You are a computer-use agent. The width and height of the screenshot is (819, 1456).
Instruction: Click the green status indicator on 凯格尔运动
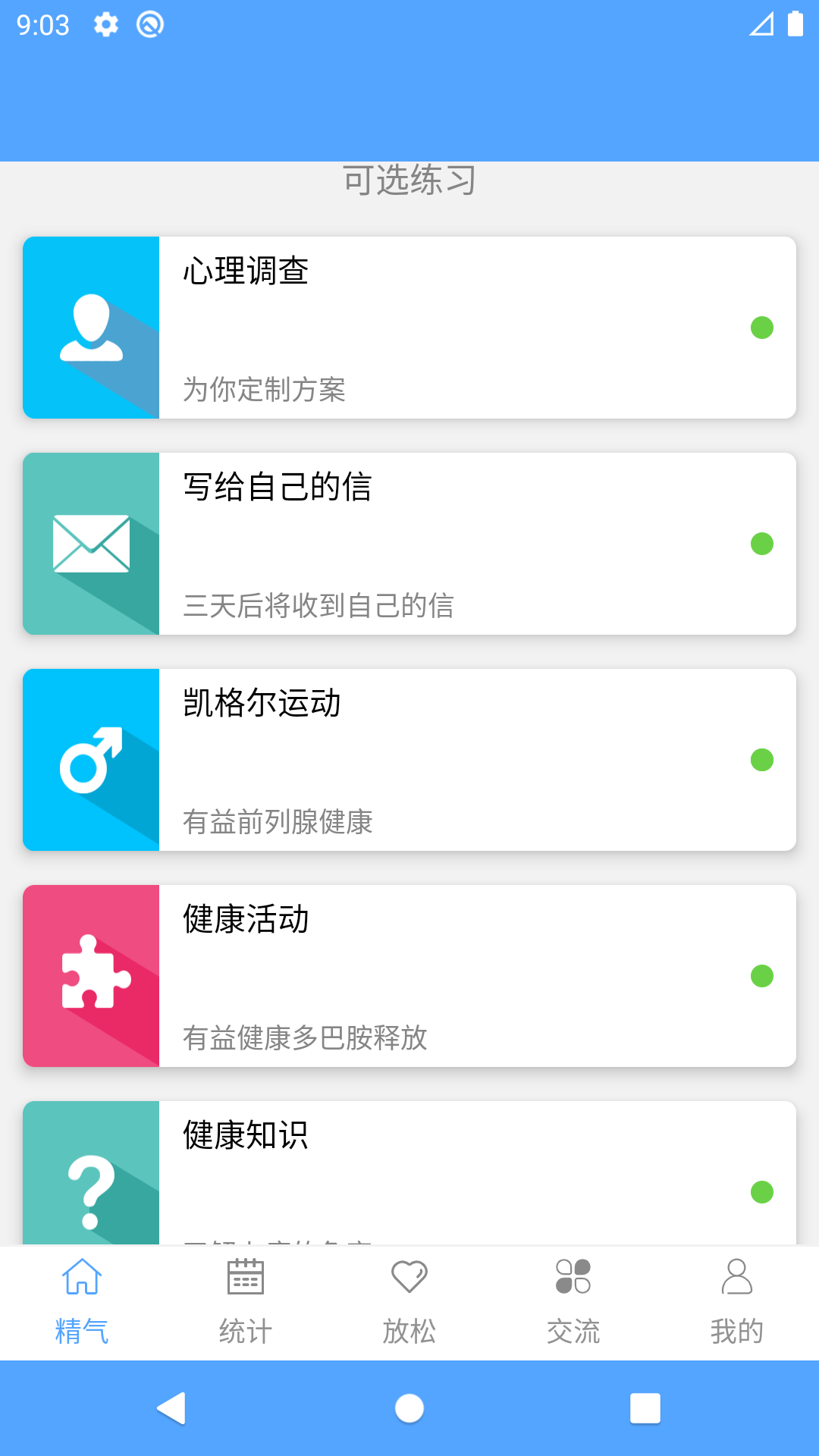[761, 758]
